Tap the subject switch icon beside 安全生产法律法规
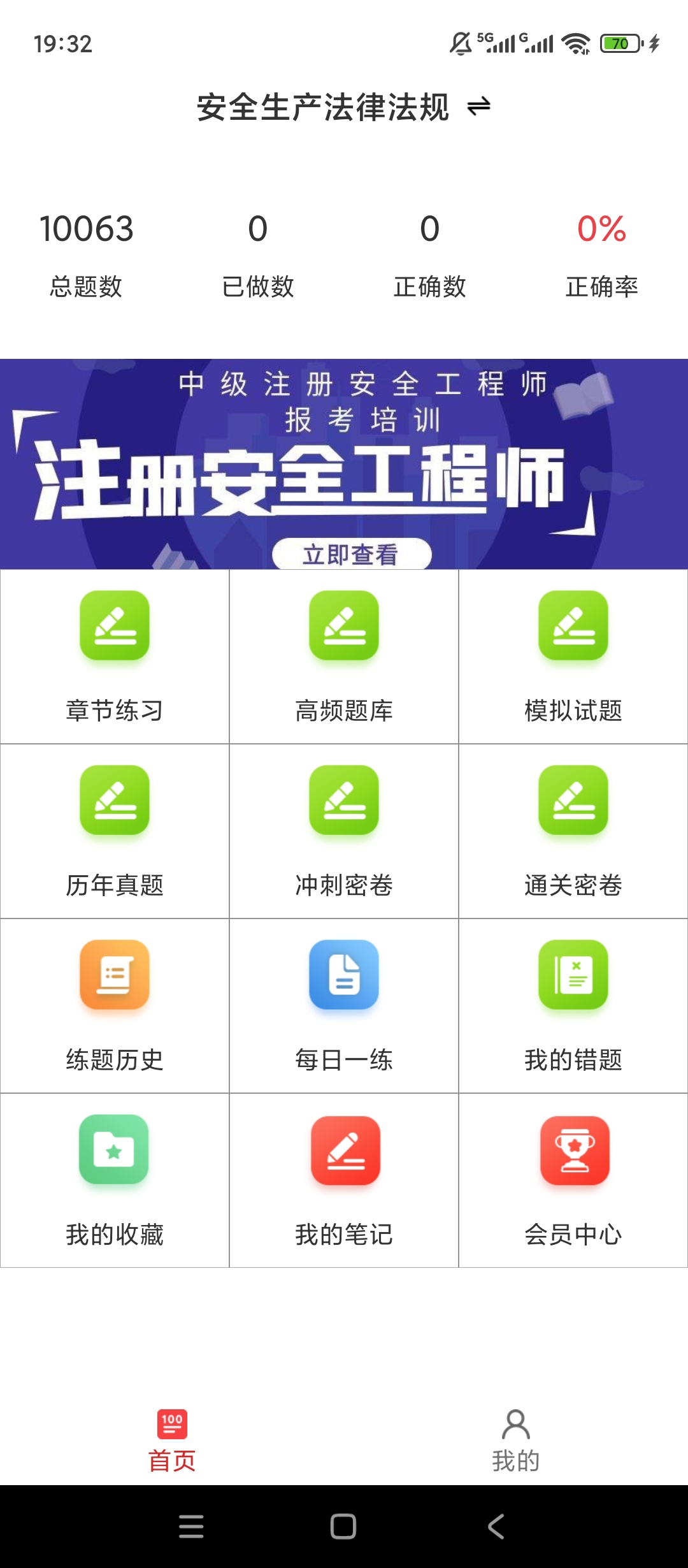Screen dimensions: 688x1568 point(479,106)
